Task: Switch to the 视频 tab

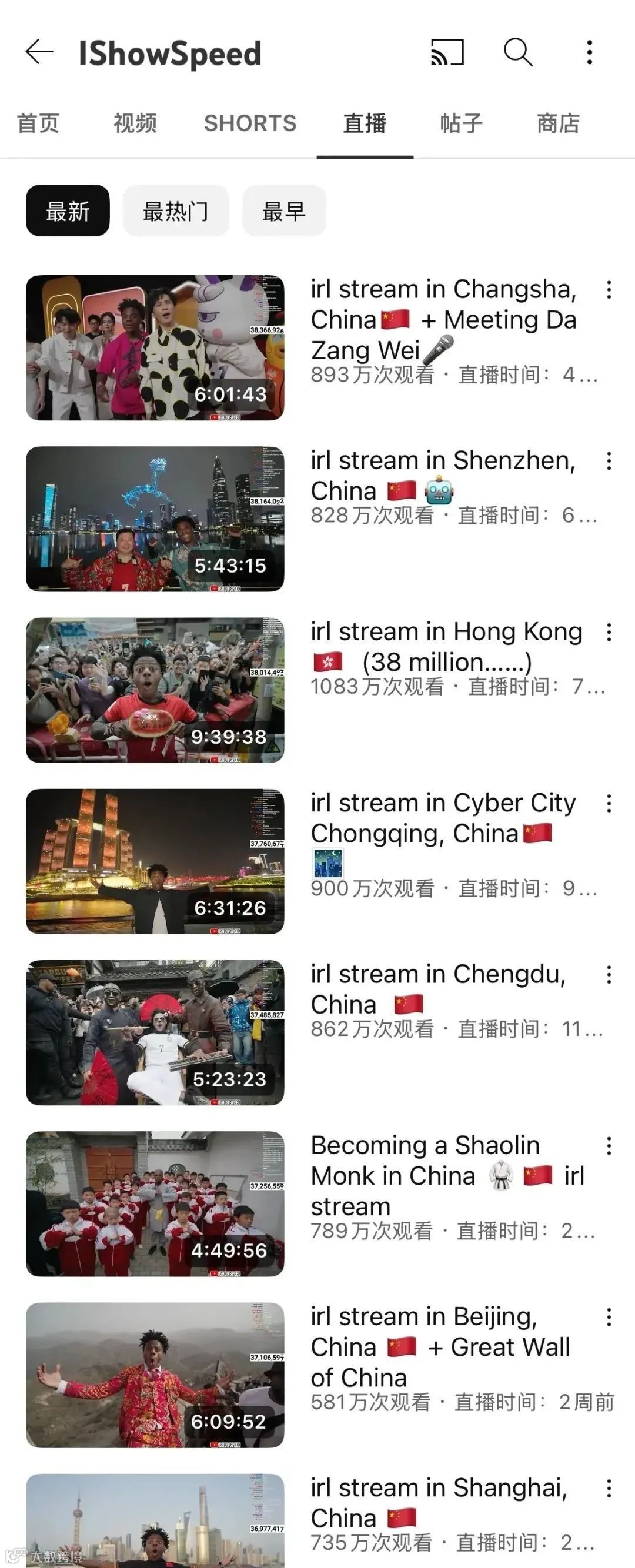Action: point(135,123)
